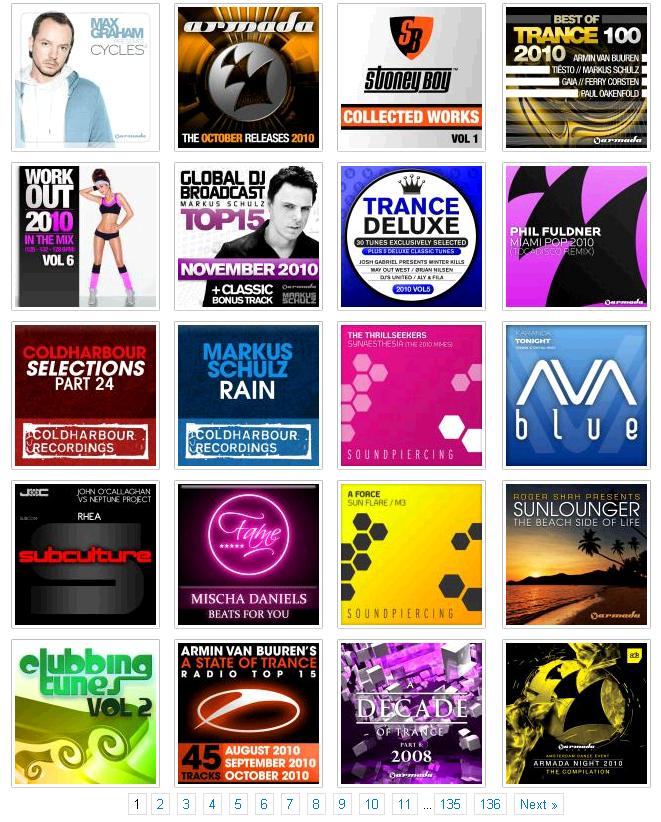Open Markus Schulz Rain release
The width and height of the screenshot is (661, 822).
(x=248, y=395)
